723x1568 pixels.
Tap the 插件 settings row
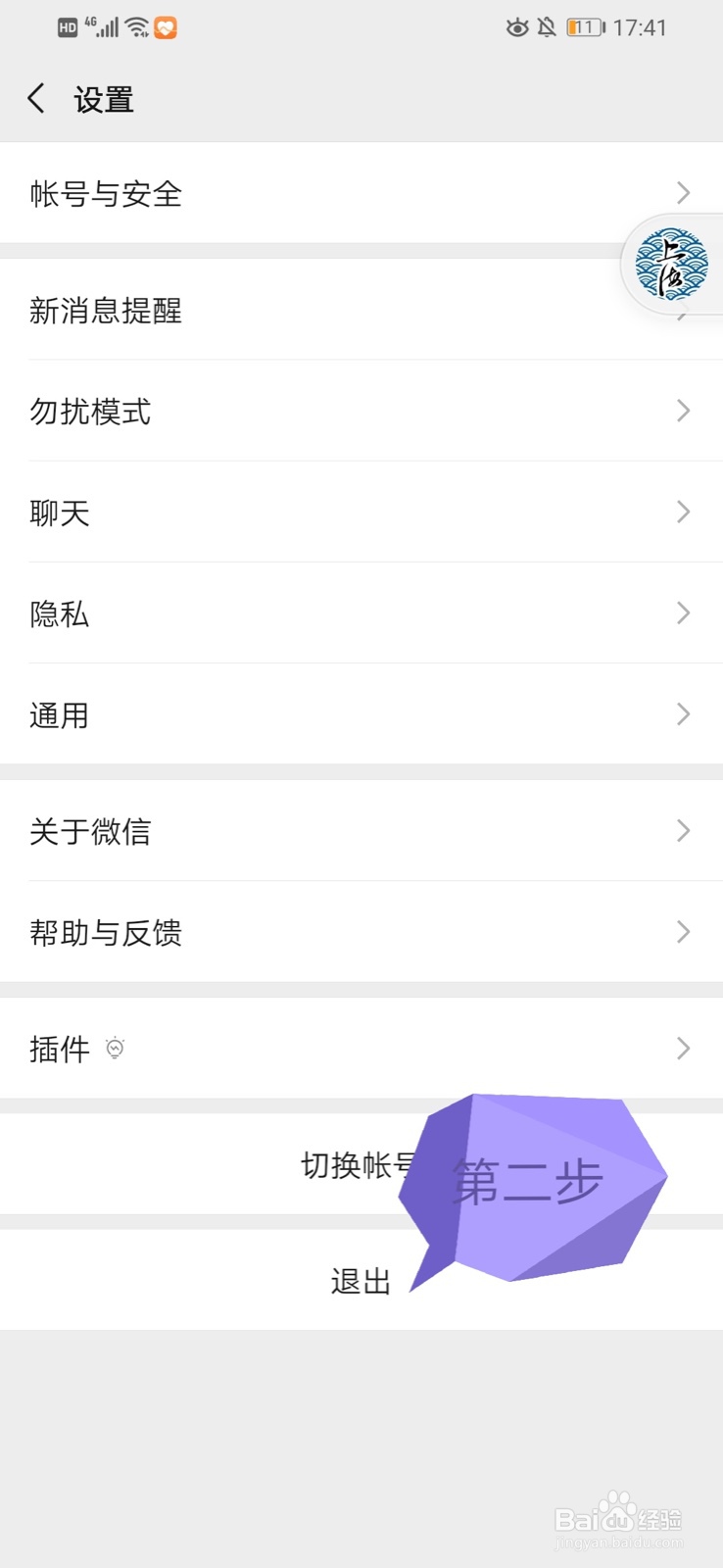[x=361, y=1049]
